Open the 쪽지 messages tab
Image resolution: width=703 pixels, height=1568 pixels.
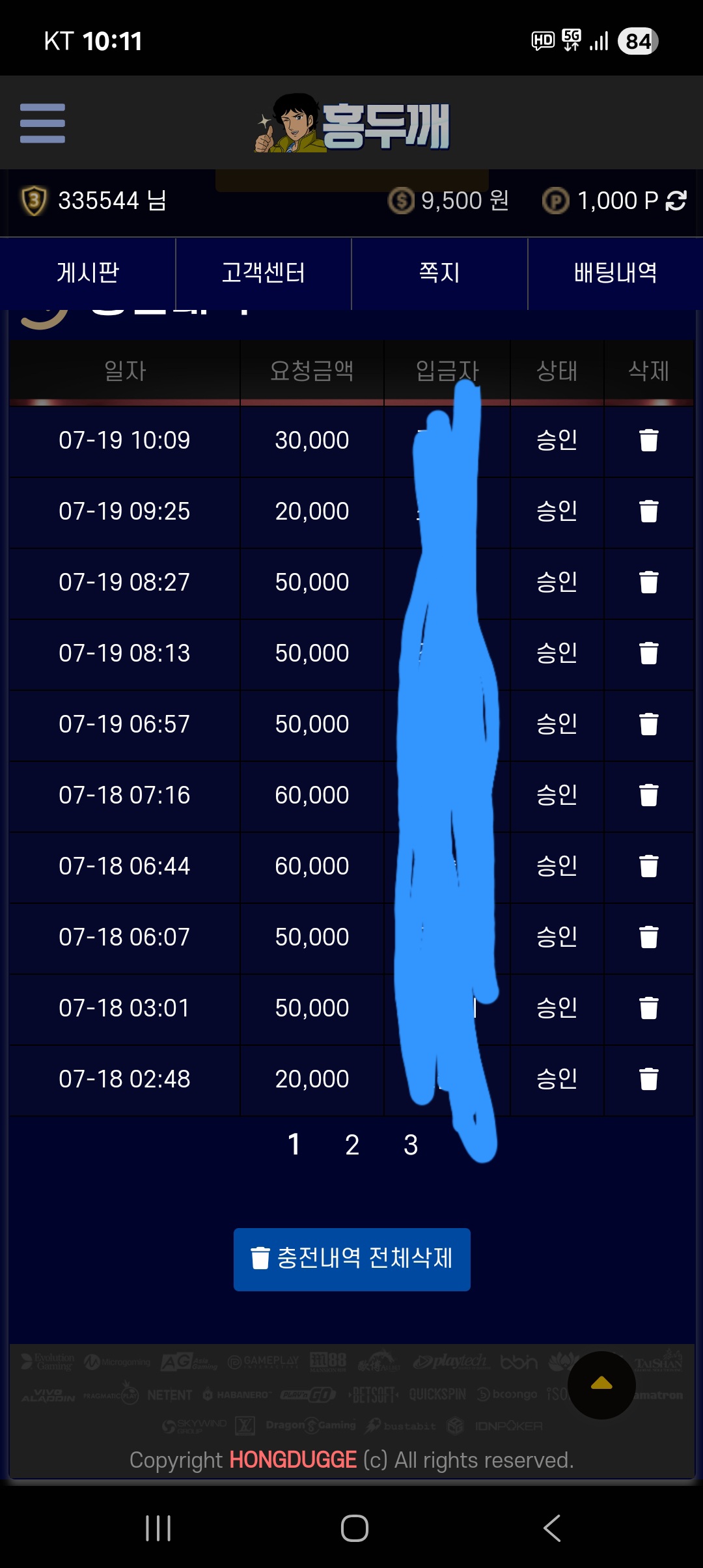point(439,273)
